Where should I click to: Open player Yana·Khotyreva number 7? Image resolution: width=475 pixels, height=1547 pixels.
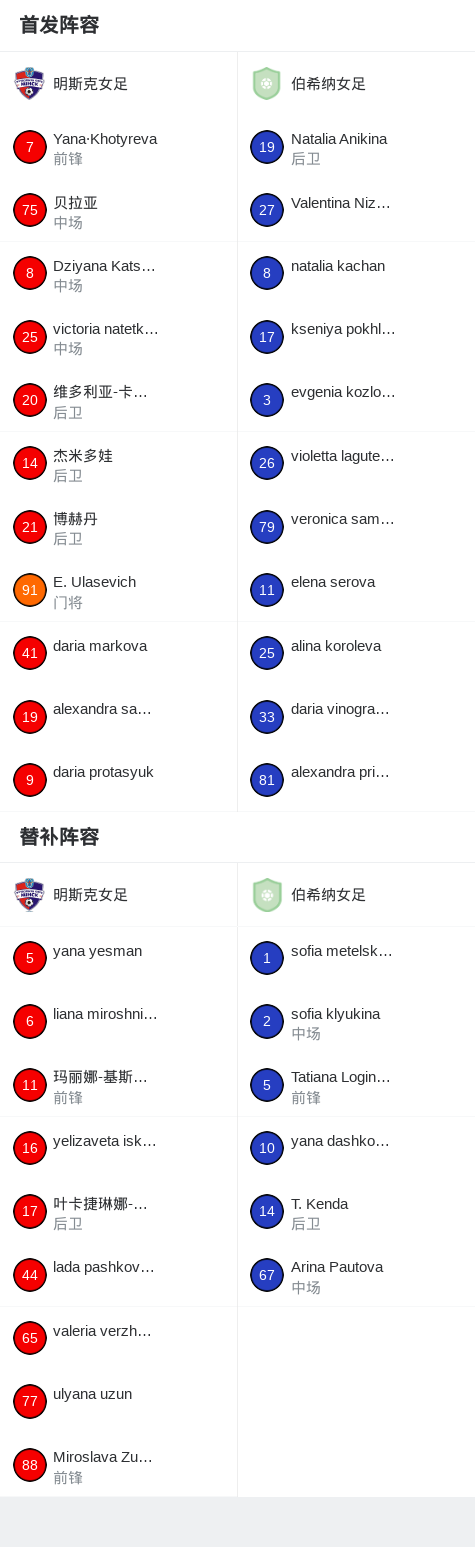click(x=118, y=148)
